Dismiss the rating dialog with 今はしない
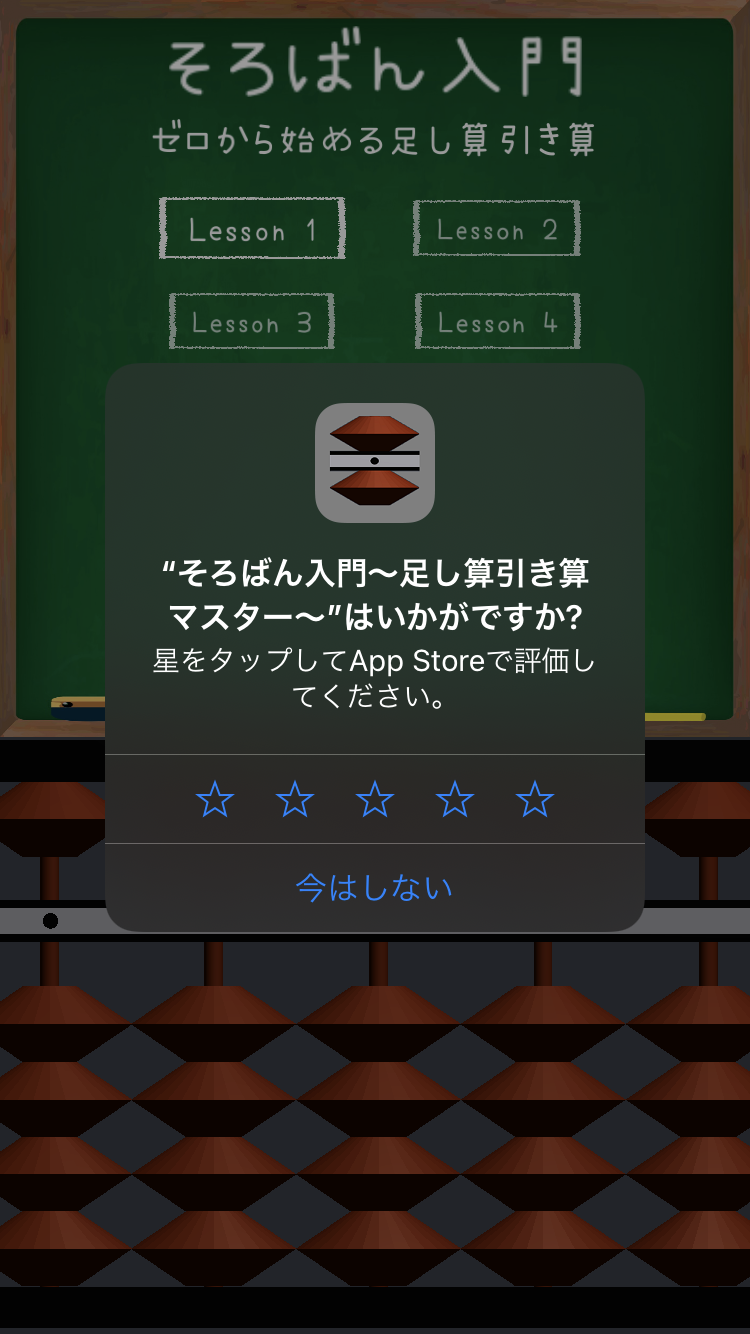750x1334 pixels. [x=375, y=886]
